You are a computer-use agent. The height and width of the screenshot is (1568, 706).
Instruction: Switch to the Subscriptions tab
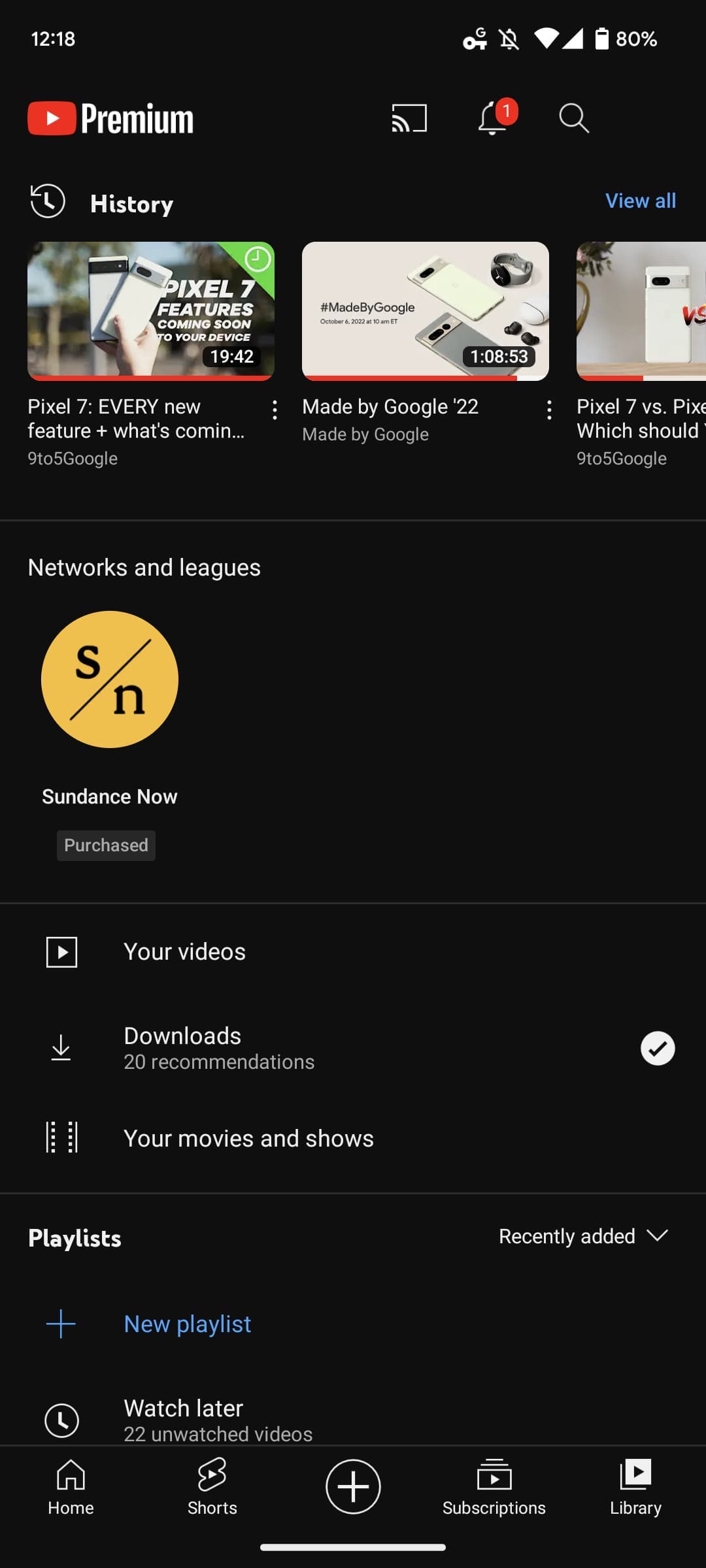pos(494,1487)
